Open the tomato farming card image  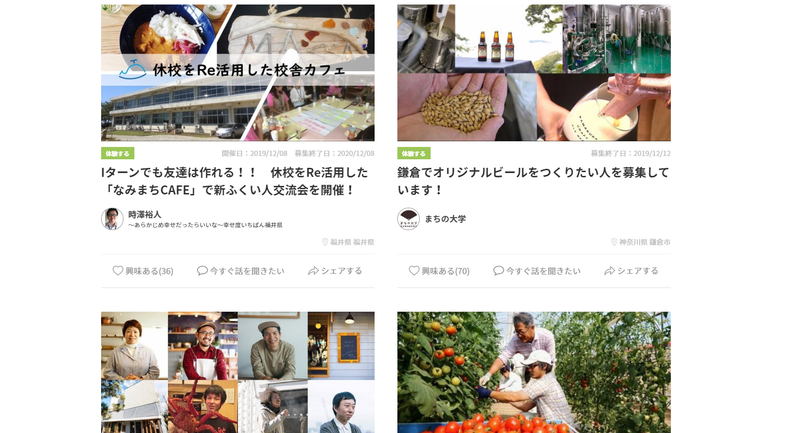pos(533,372)
